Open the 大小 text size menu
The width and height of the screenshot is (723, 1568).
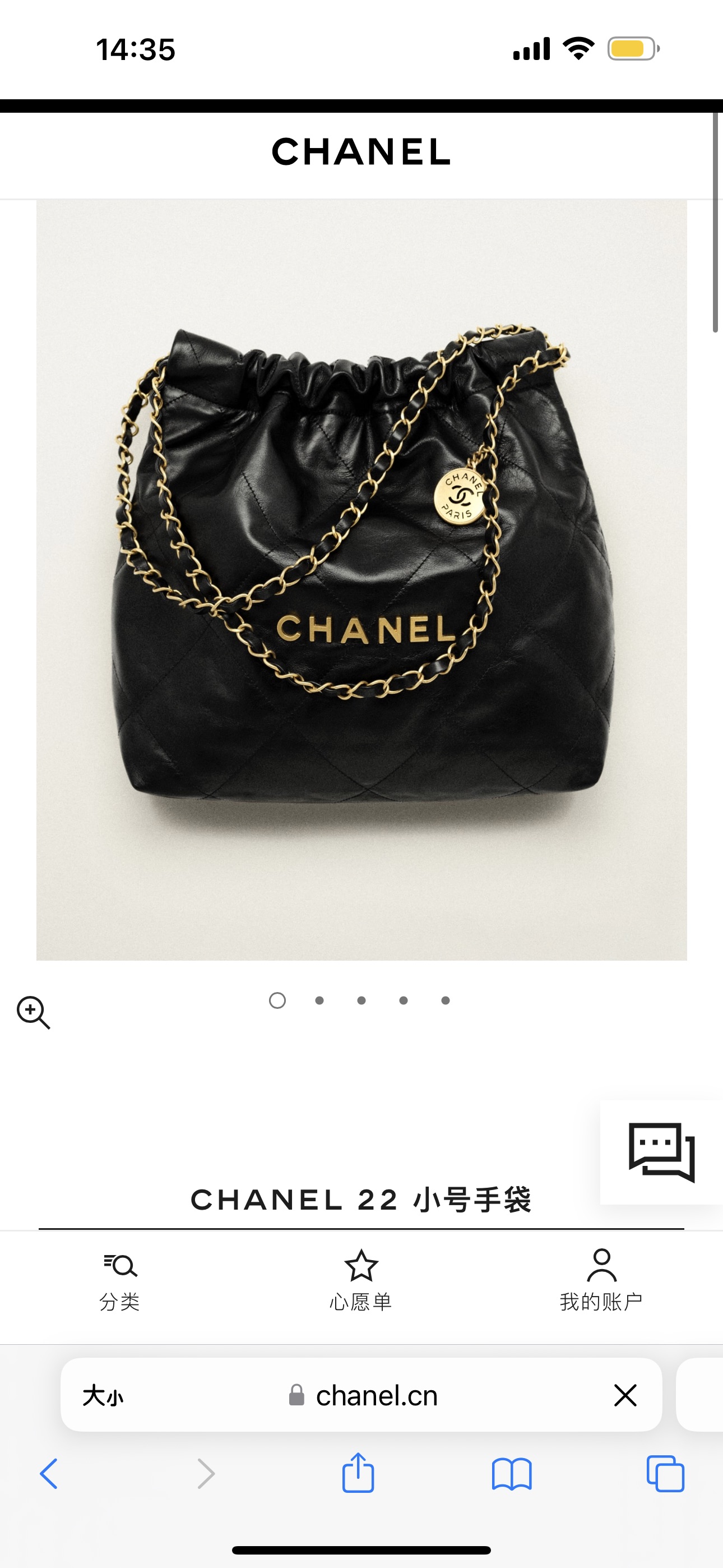coord(103,1395)
